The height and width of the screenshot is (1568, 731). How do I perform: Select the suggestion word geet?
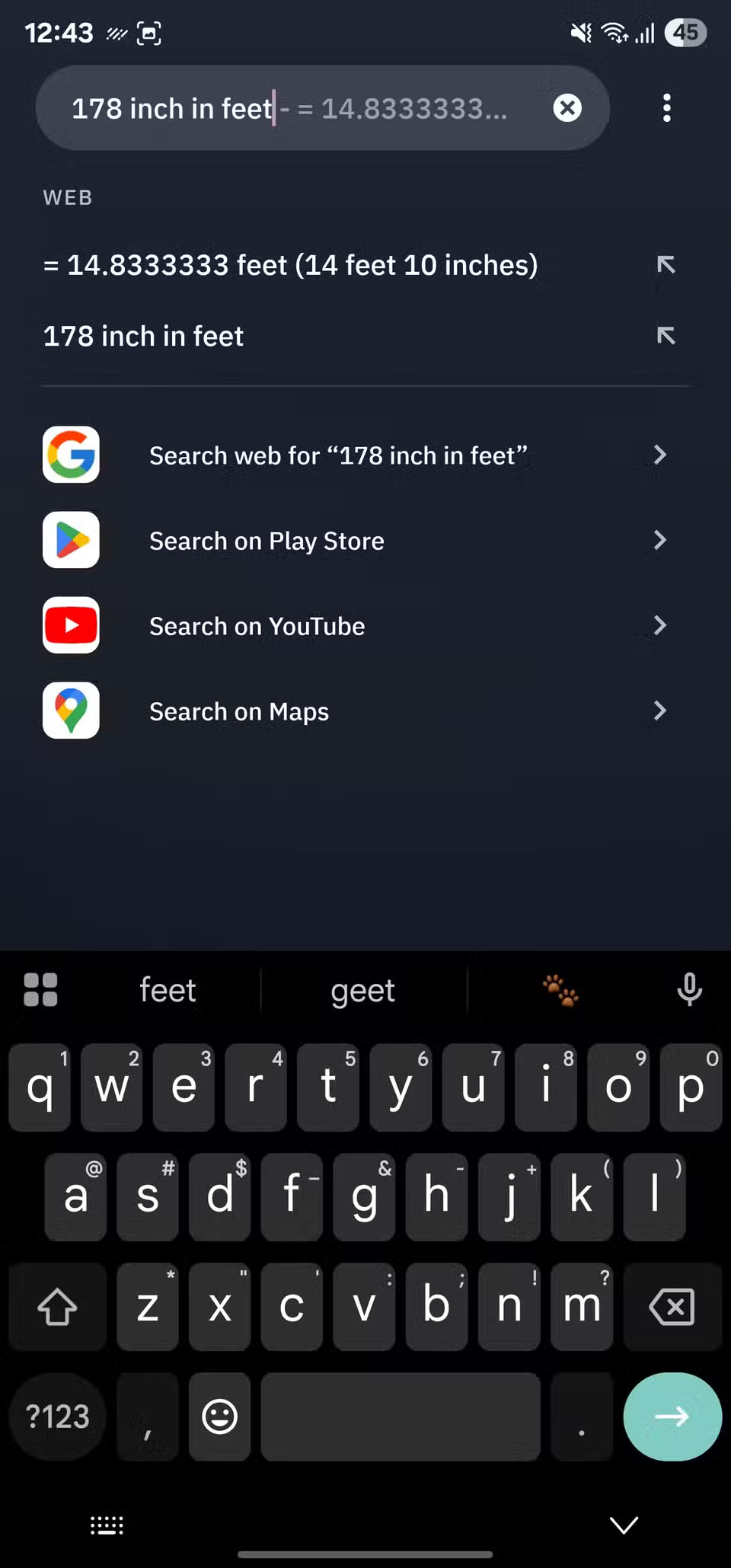pos(362,989)
